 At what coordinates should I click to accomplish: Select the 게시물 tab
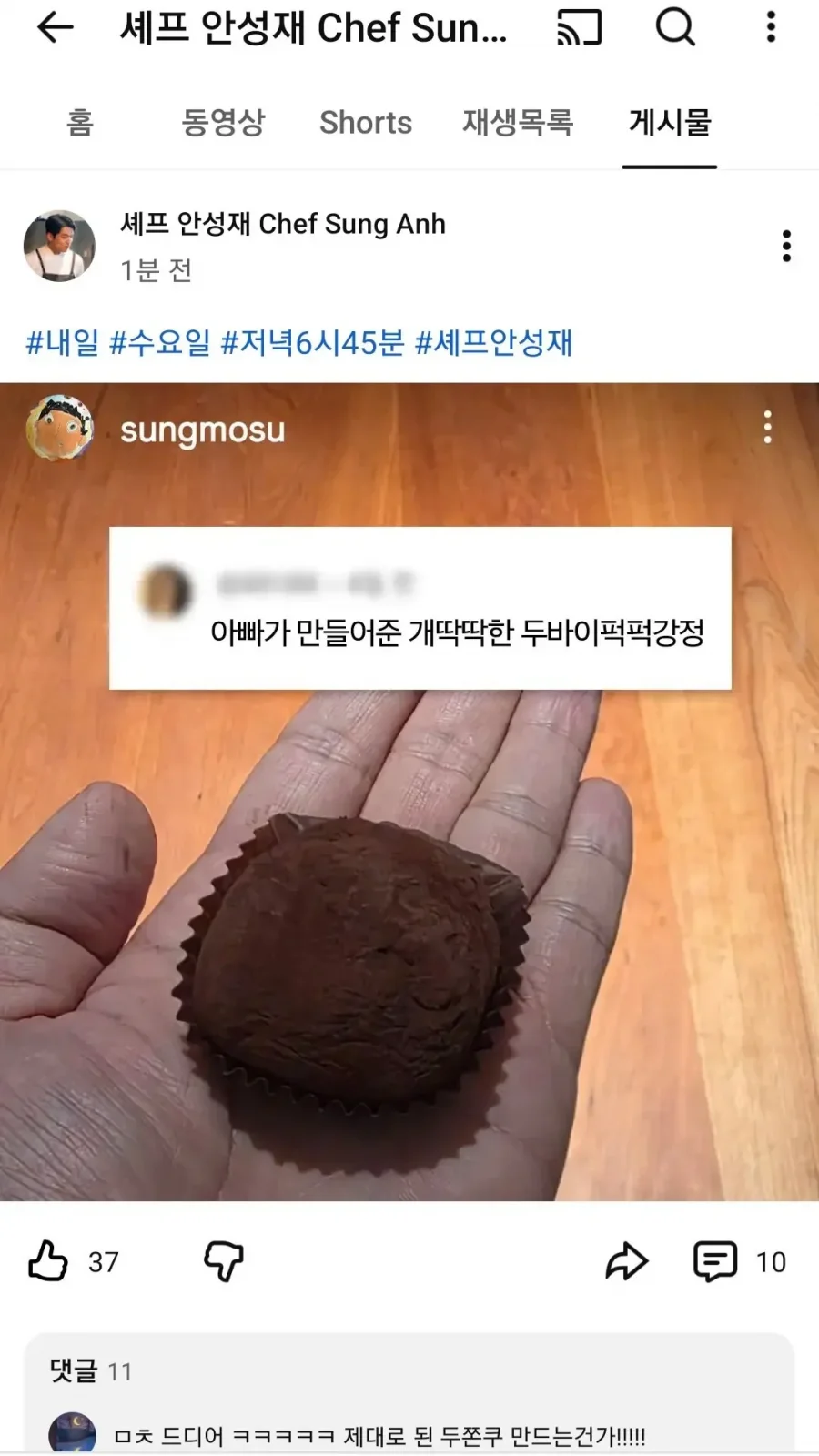tap(670, 122)
